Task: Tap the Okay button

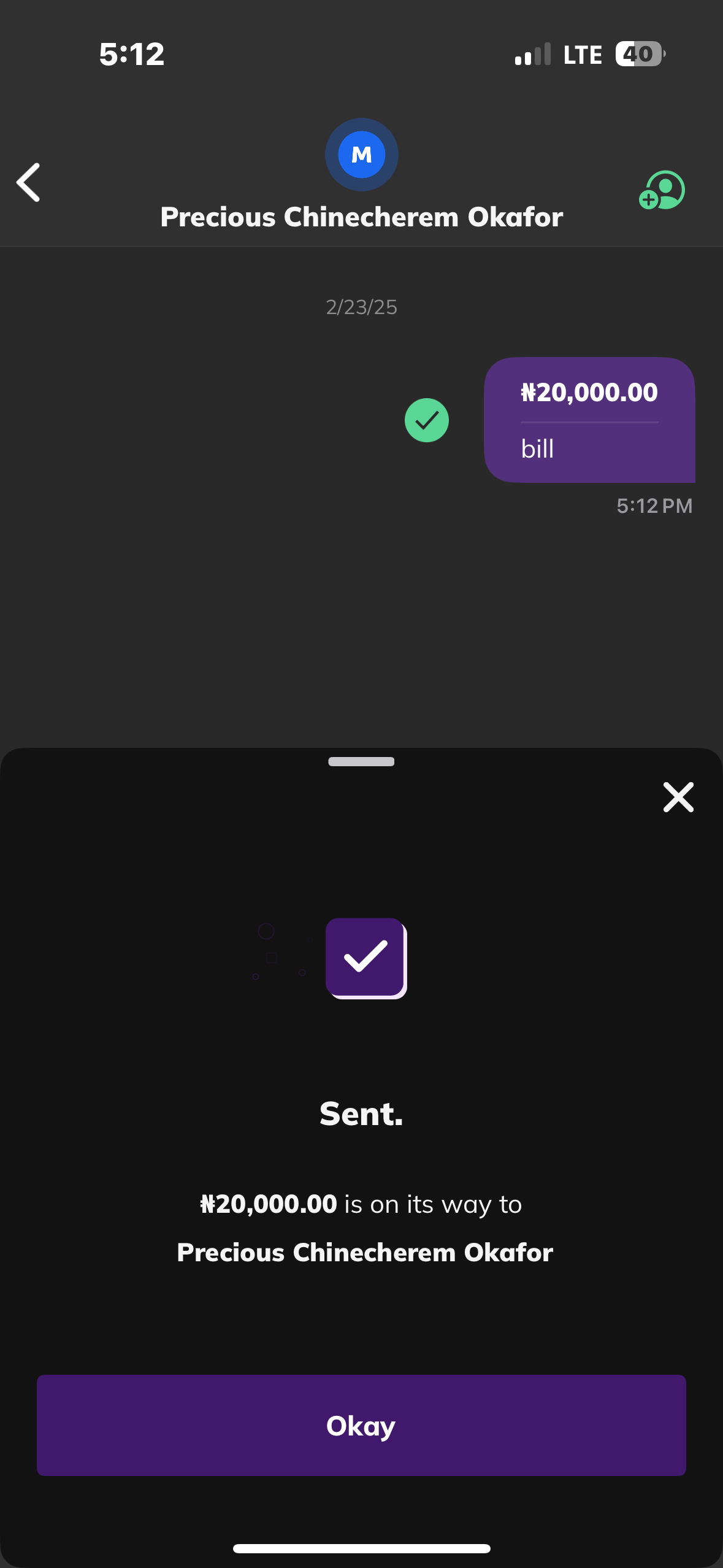Action: coord(361,1425)
